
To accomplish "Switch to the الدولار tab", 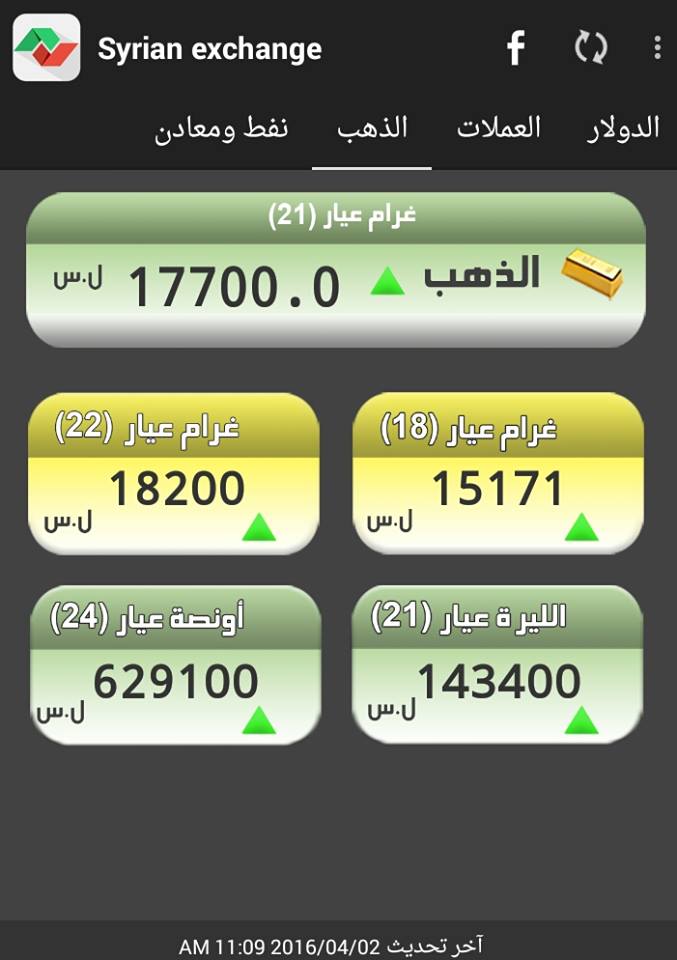I will coord(622,129).
